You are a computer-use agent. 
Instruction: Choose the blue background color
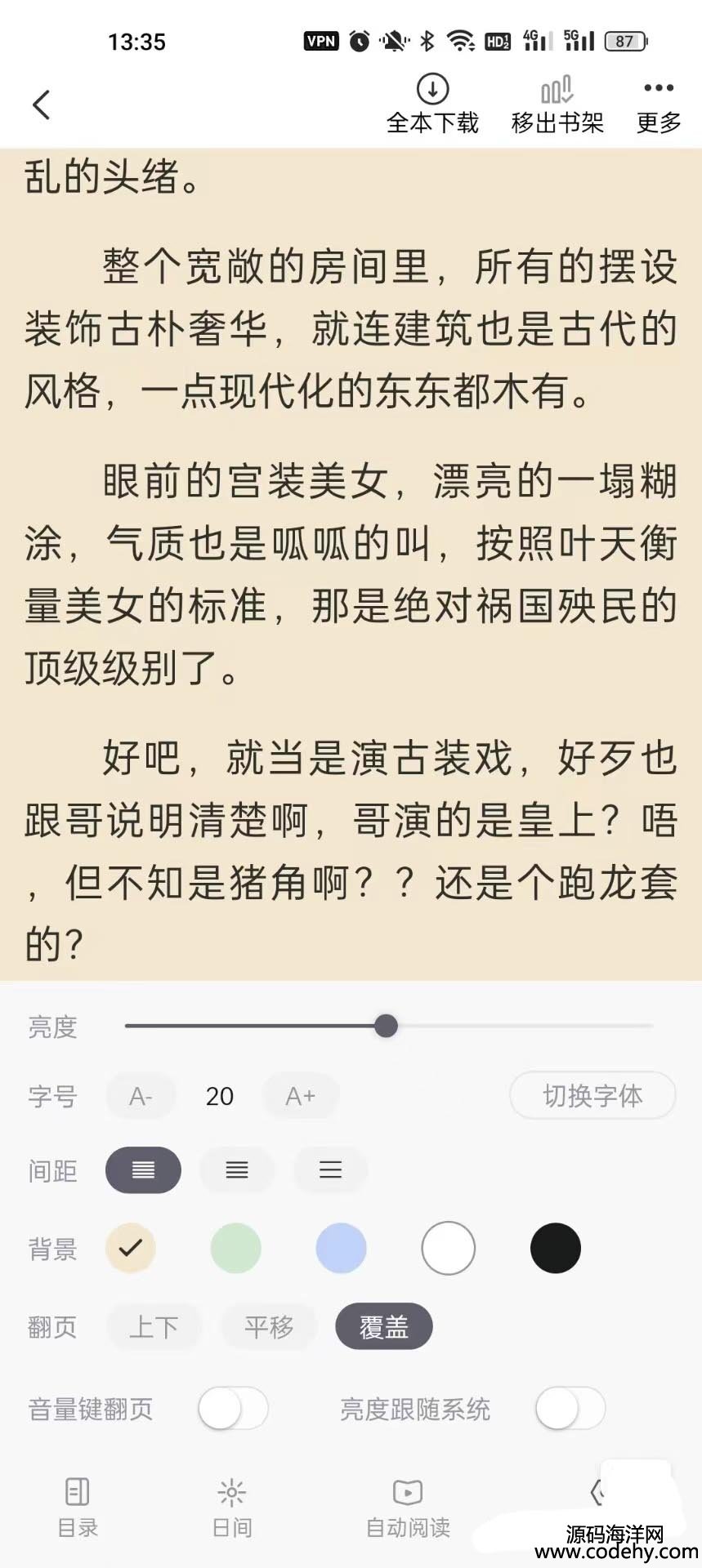341,1248
